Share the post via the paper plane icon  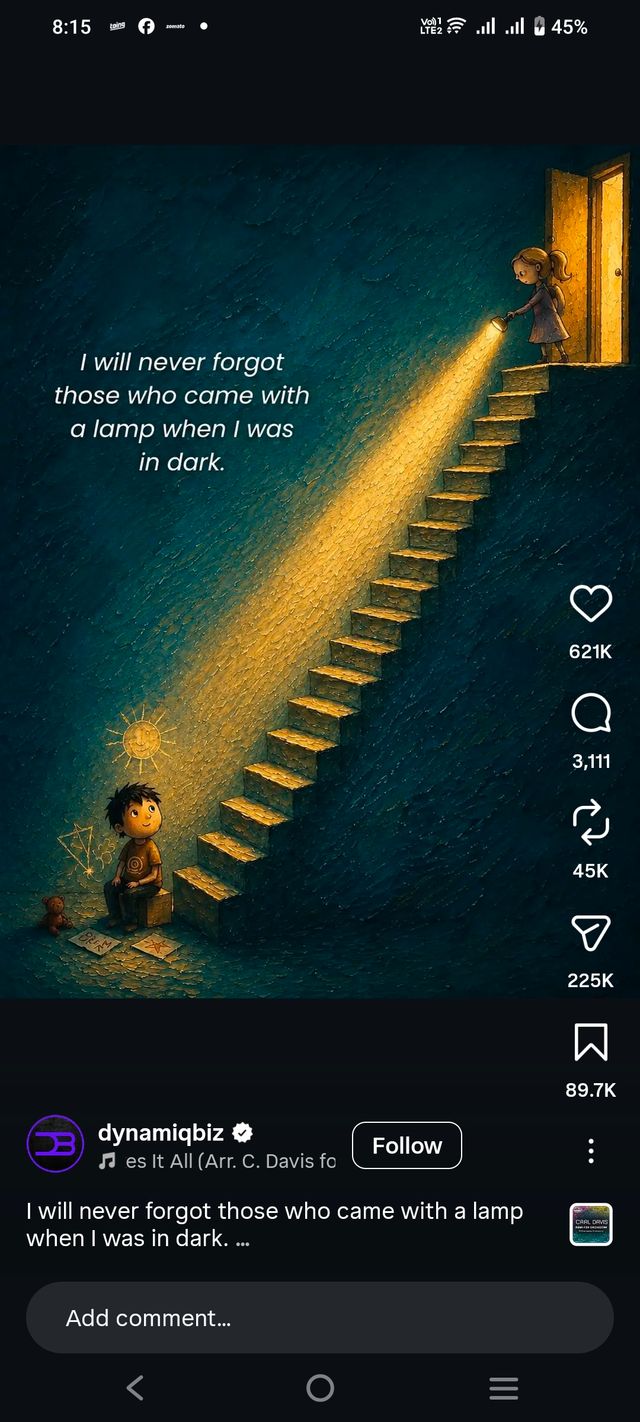[x=590, y=932]
